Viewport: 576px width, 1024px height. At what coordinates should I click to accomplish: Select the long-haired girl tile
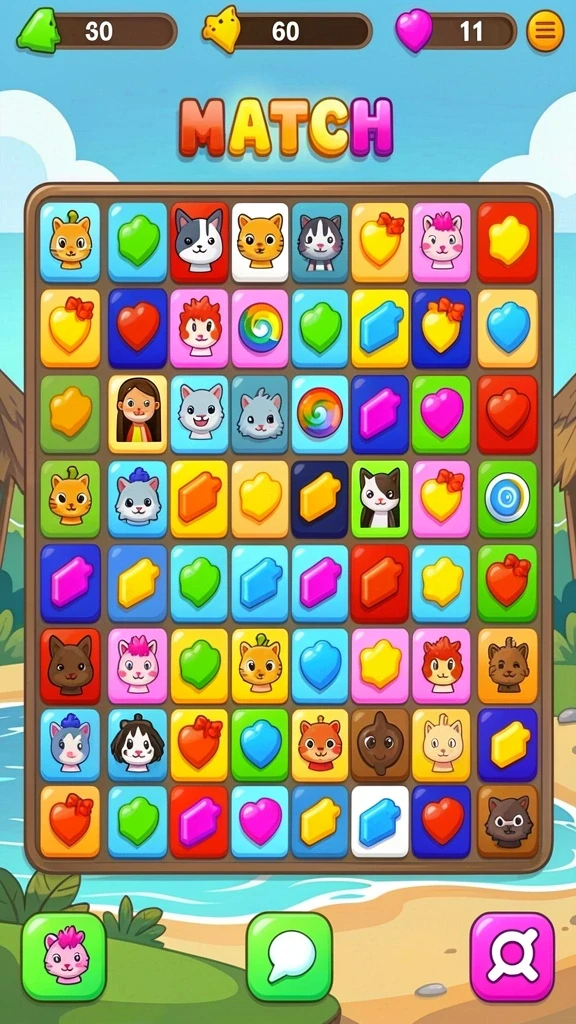138,414
